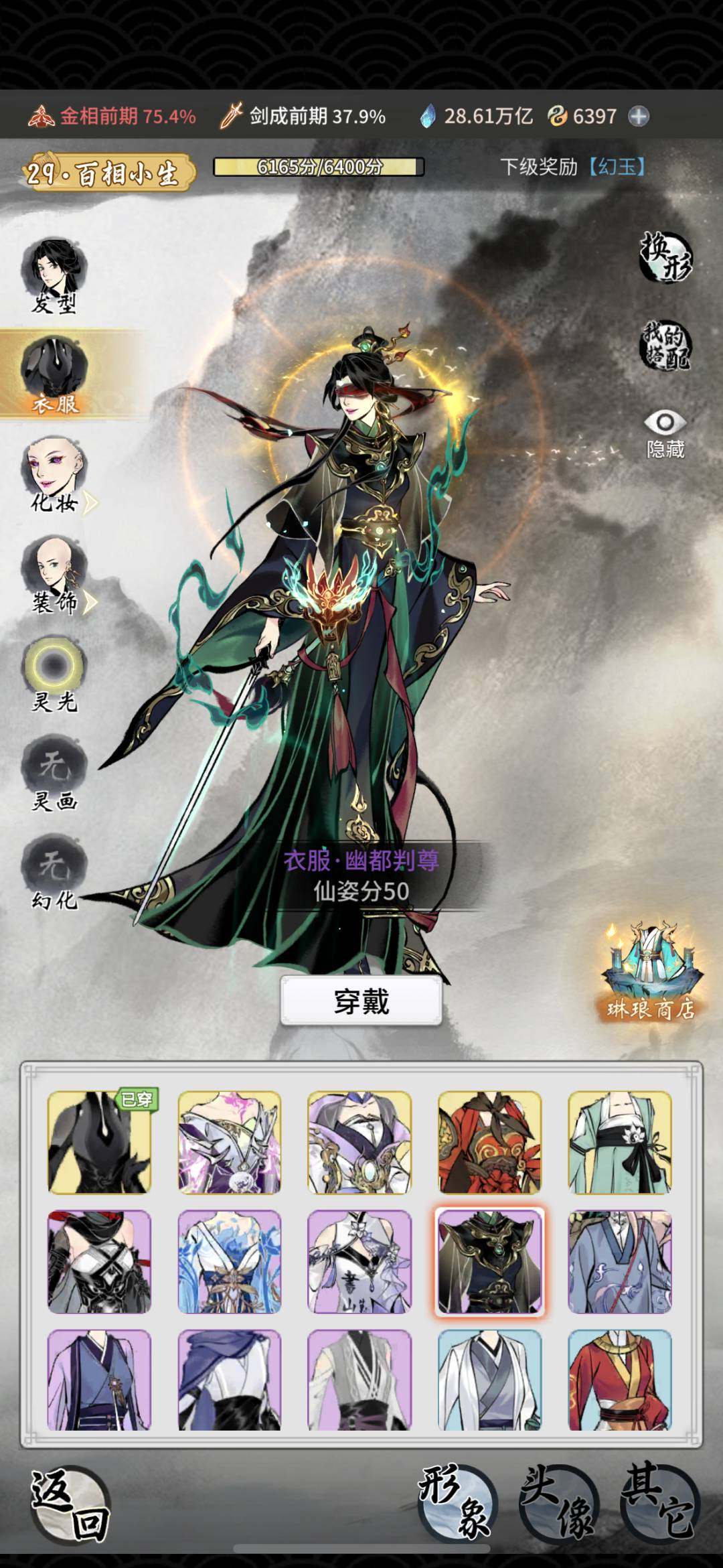
Task: Open the 灵光 aura category
Action: [x=54, y=674]
